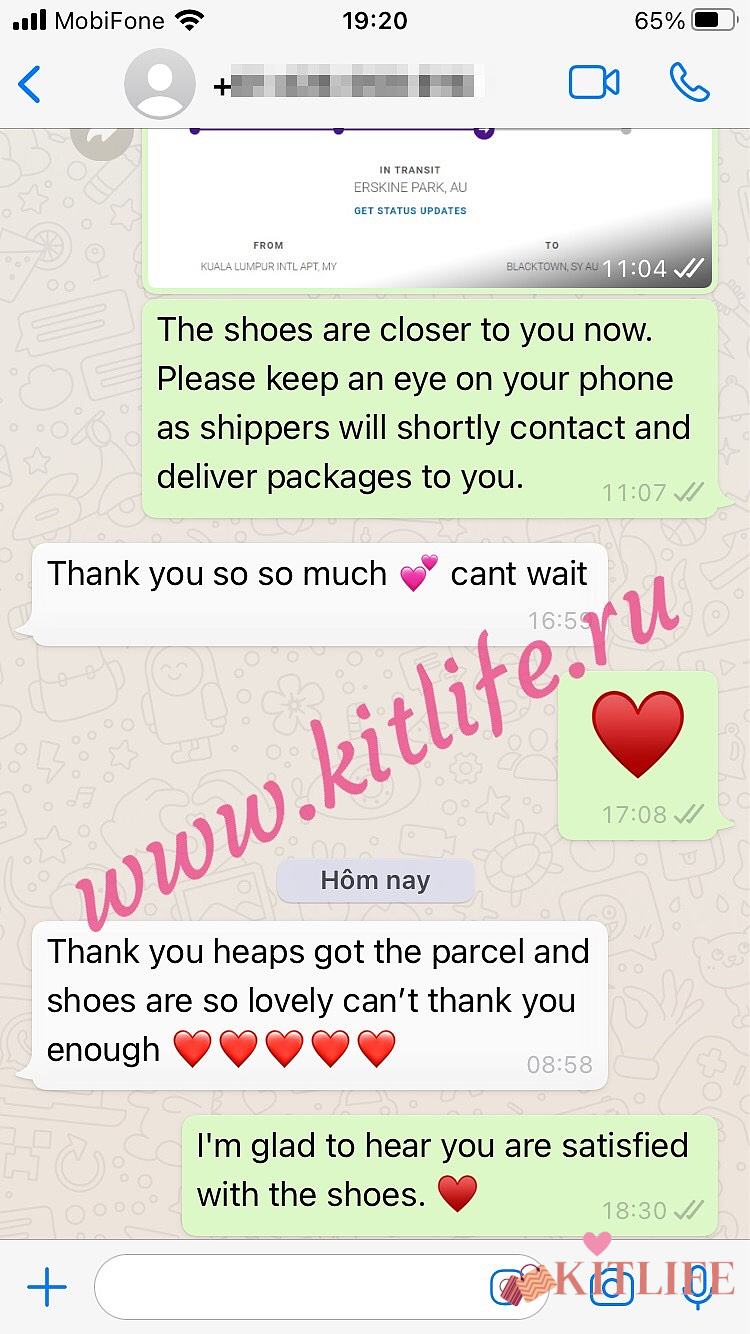Image resolution: width=750 pixels, height=1334 pixels.
Task: Open the contact's profile avatar
Action: point(160,84)
